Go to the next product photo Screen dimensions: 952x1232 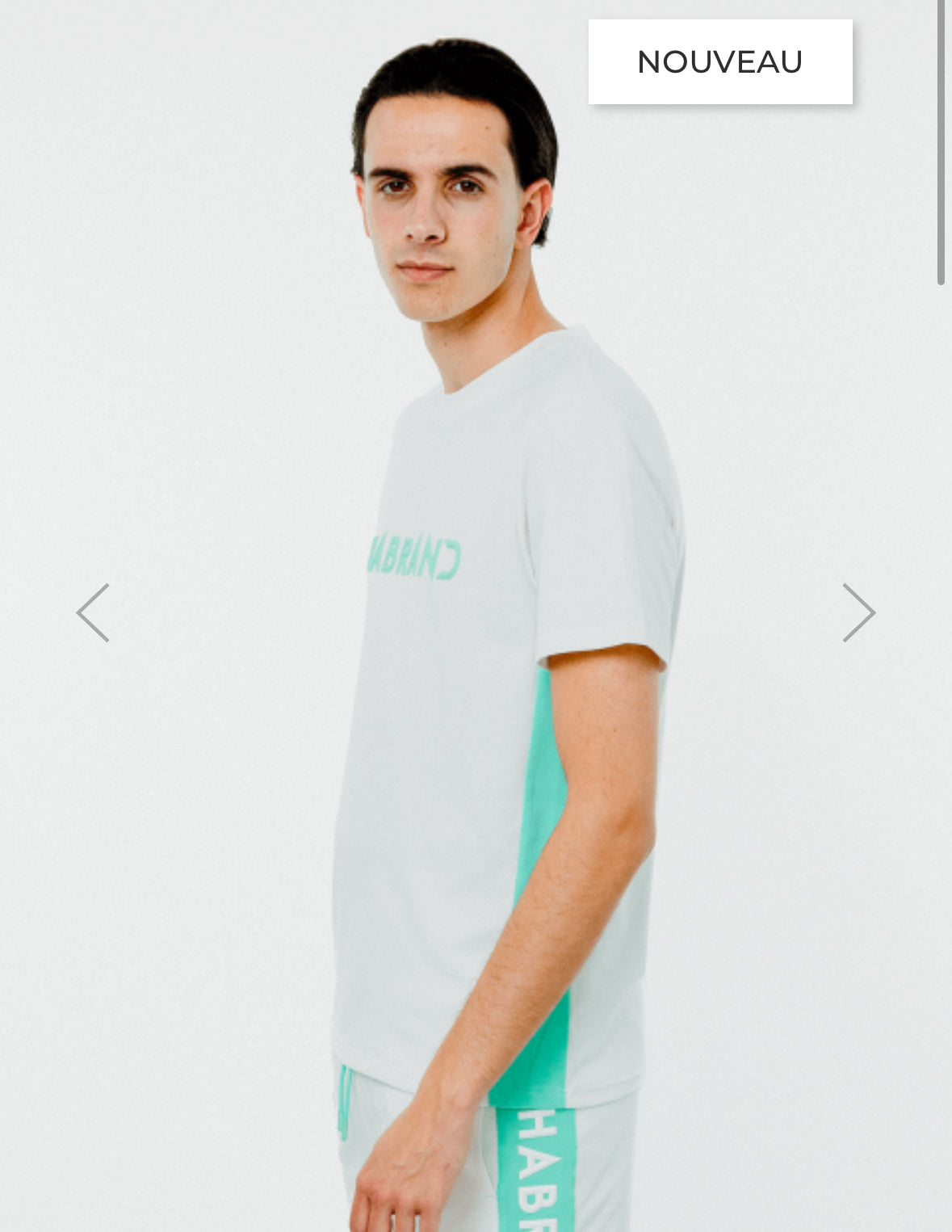(858, 612)
